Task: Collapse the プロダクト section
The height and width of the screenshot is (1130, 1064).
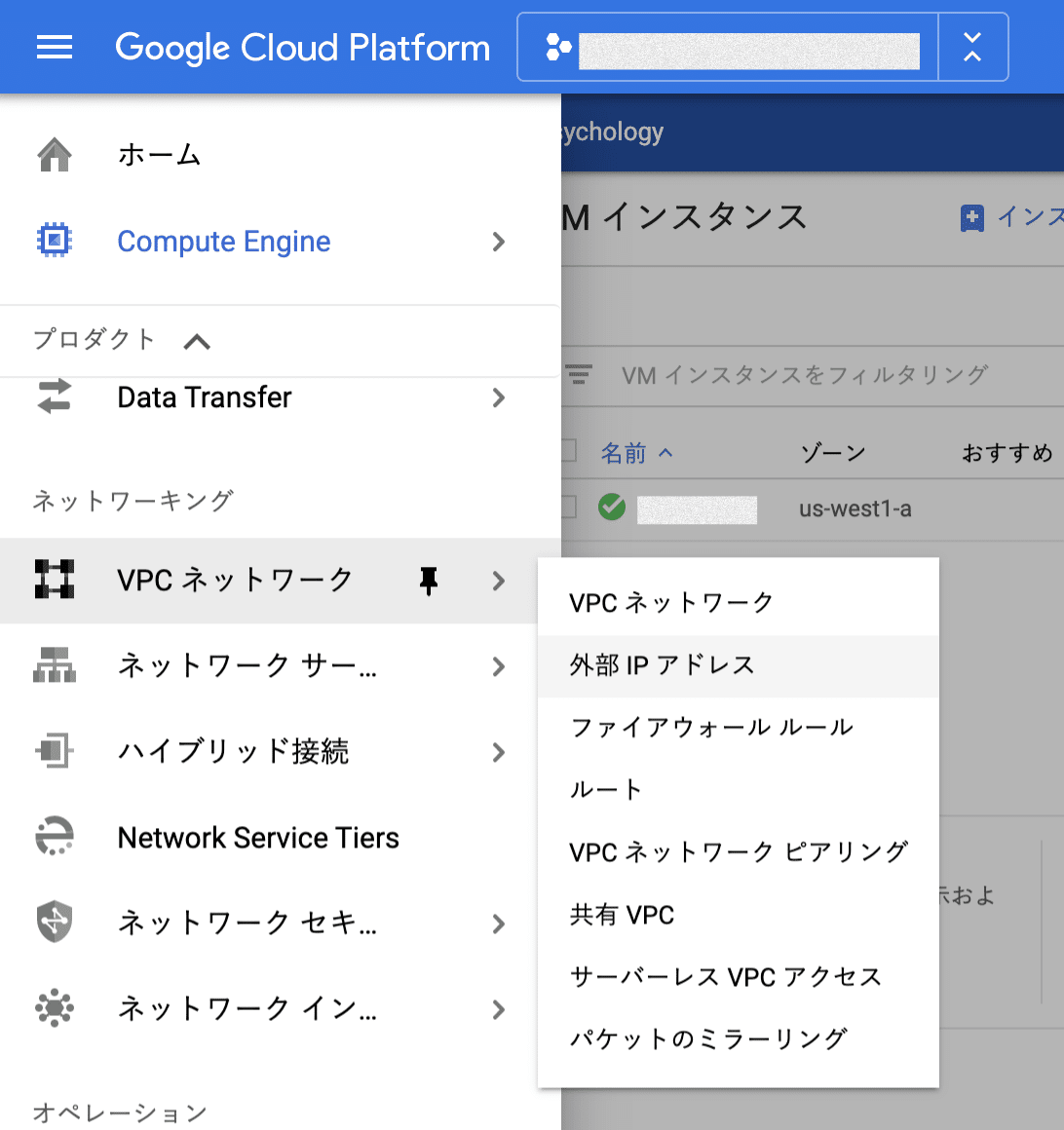Action: tap(197, 341)
